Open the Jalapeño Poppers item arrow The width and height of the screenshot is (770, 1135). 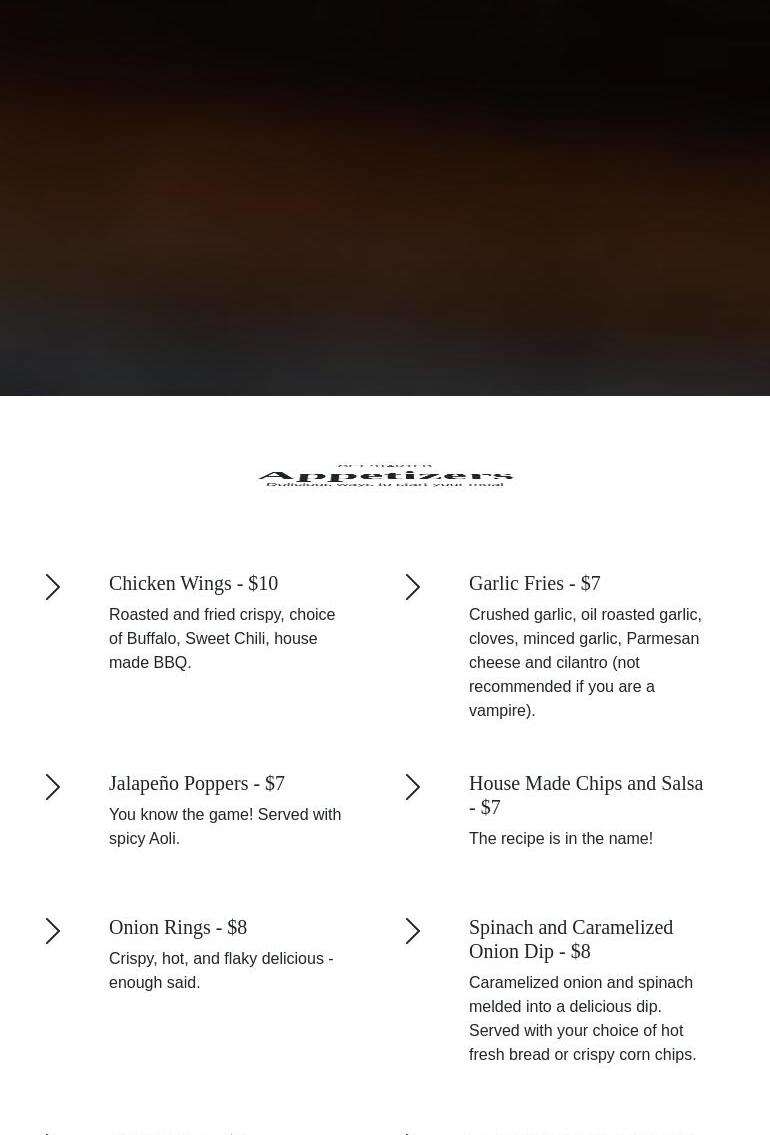(x=53, y=787)
